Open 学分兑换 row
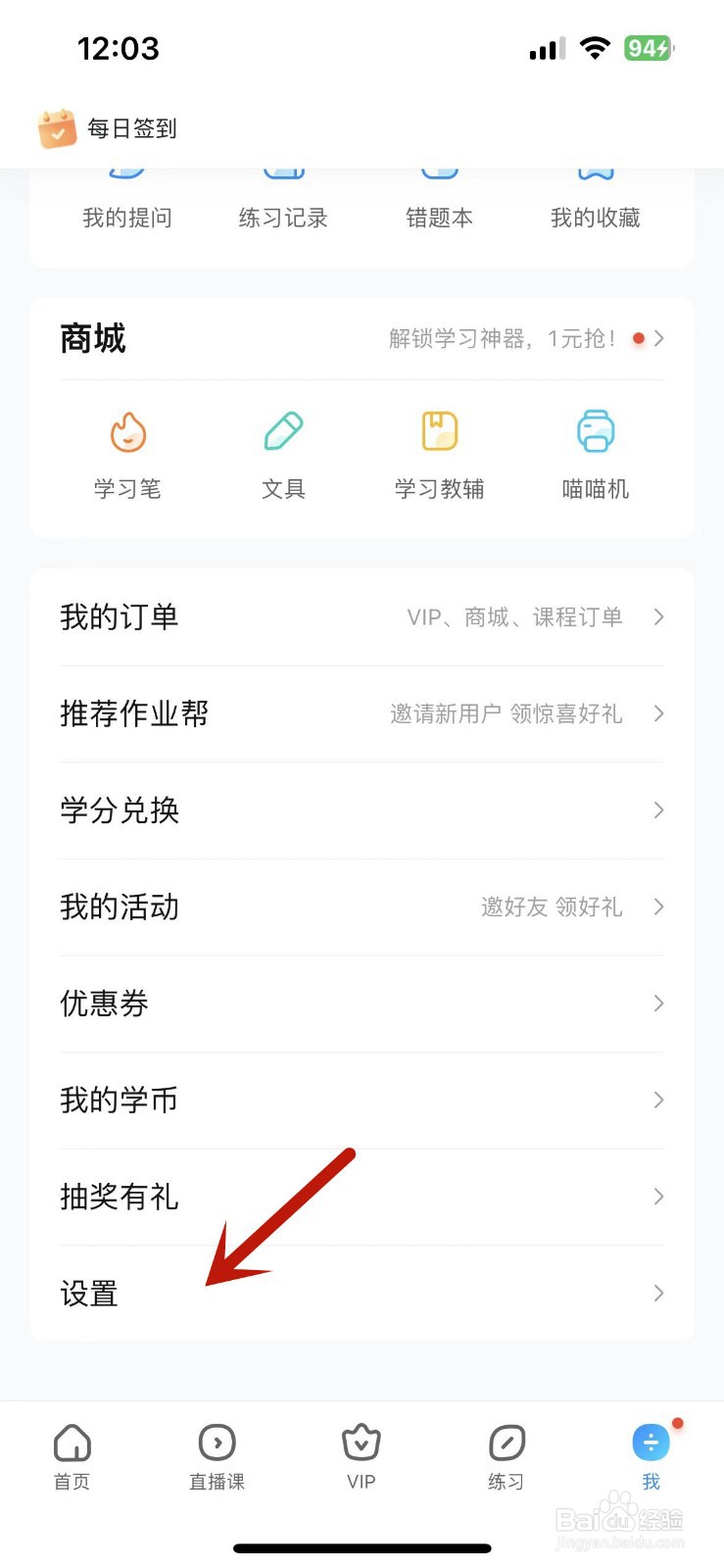724x1568 pixels. pos(362,810)
